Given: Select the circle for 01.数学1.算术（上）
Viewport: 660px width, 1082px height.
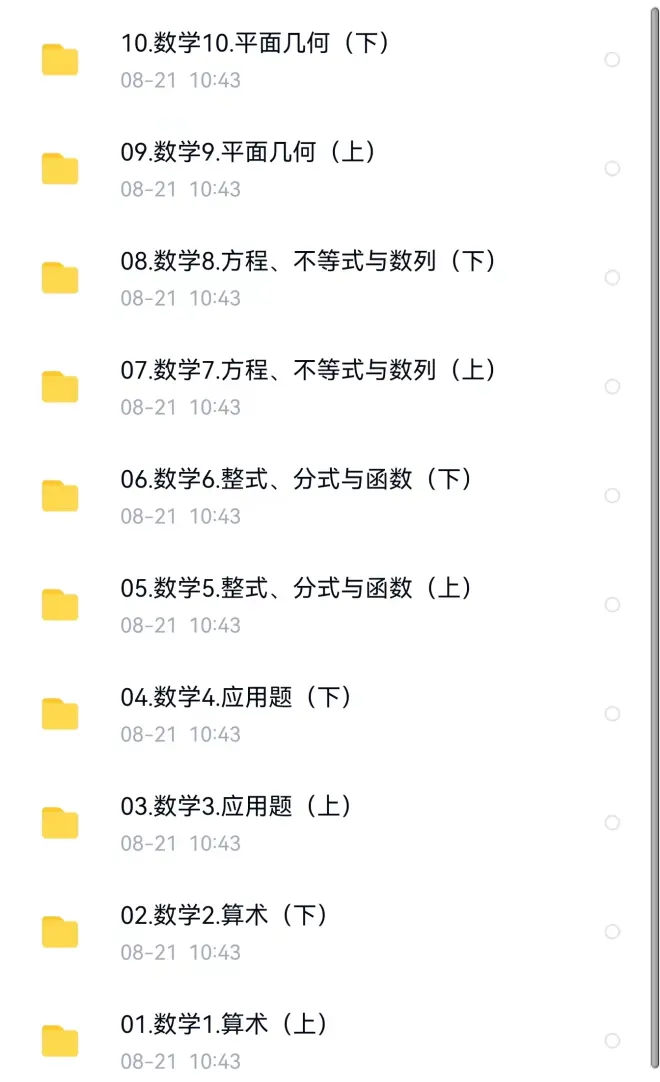Looking at the screenshot, I should coord(612,1041).
